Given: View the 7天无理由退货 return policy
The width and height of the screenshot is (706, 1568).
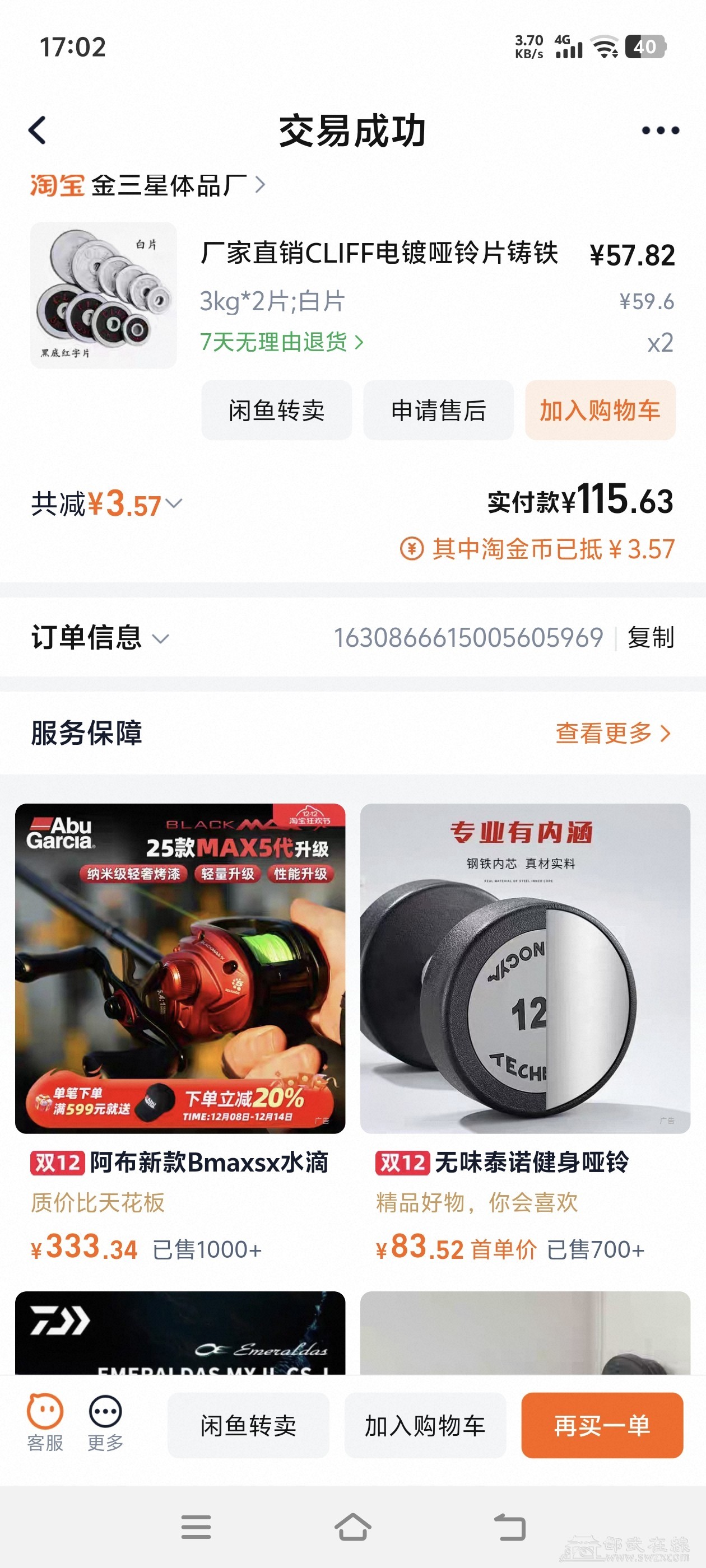Looking at the screenshot, I should click(281, 342).
